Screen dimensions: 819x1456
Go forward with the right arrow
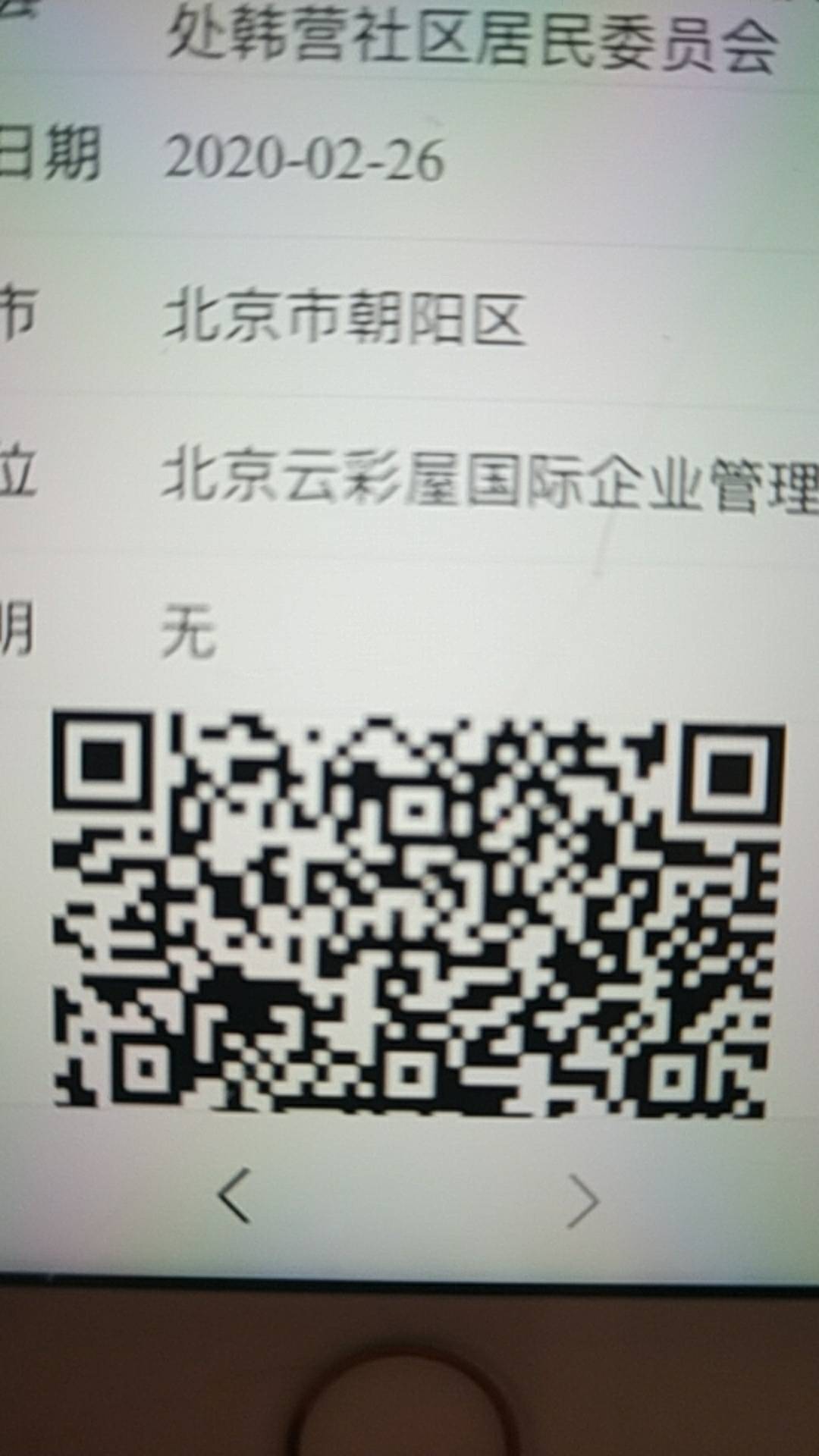tap(583, 1201)
